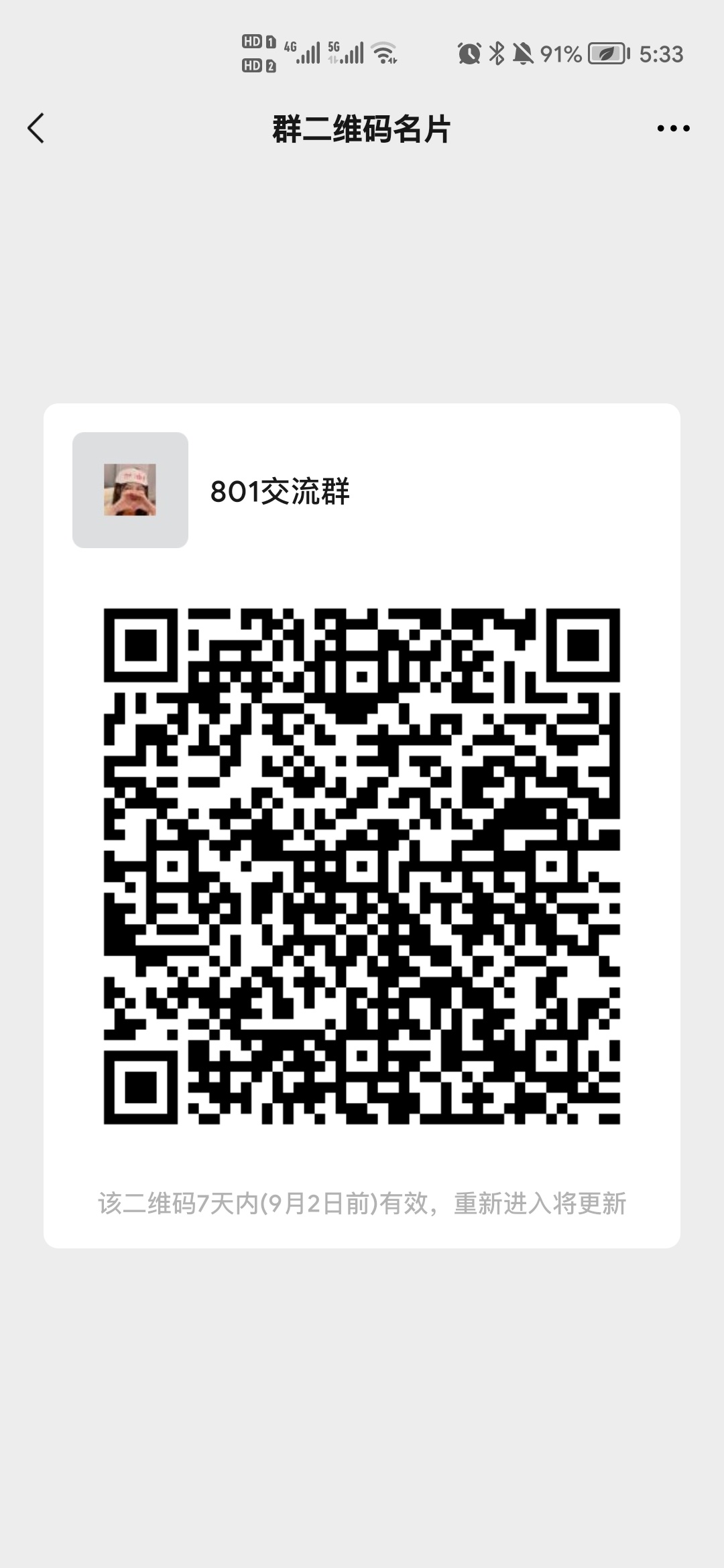Viewport: 724px width, 1568px height.
Task: Go back using the top-left arrow
Action: tap(36, 129)
